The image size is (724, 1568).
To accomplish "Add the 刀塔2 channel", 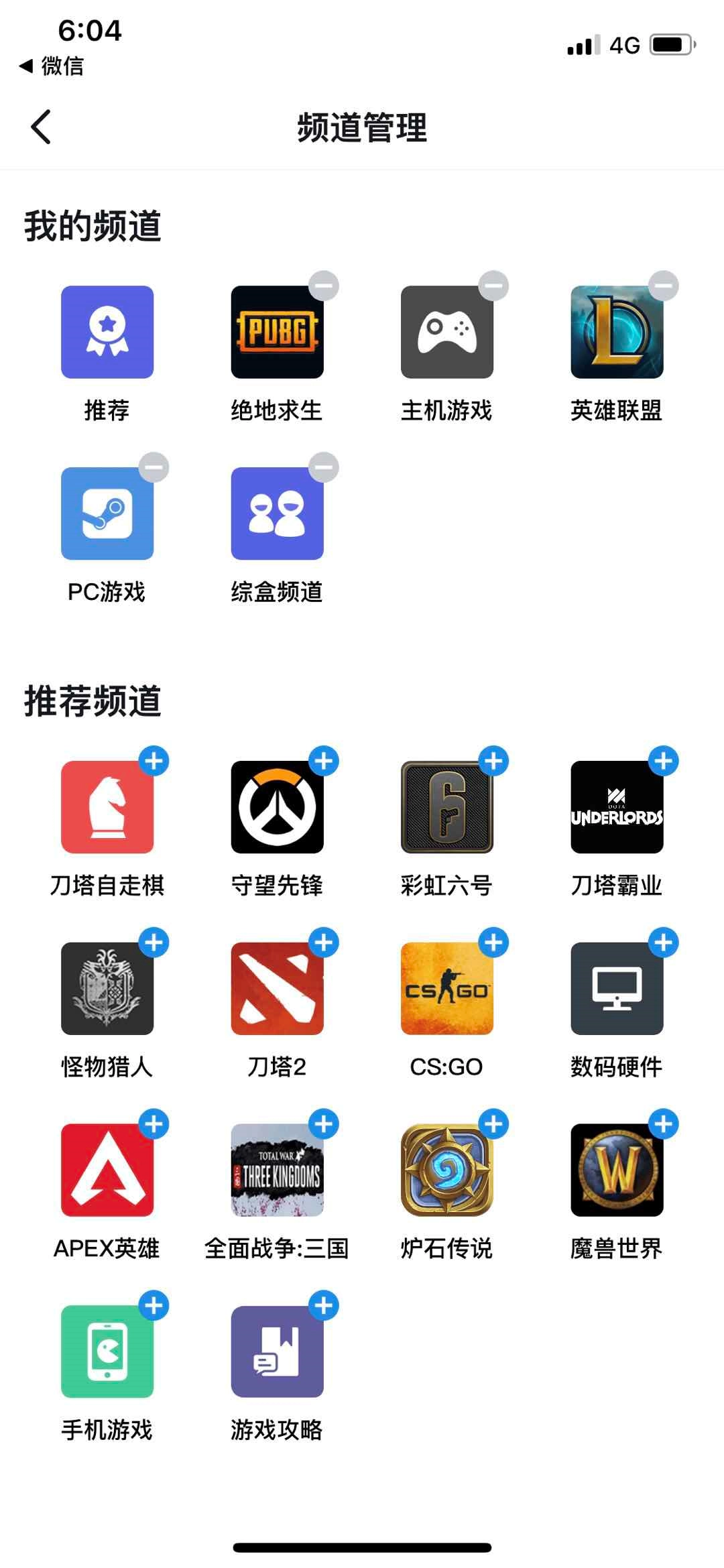I will pyautogui.click(x=324, y=943).
